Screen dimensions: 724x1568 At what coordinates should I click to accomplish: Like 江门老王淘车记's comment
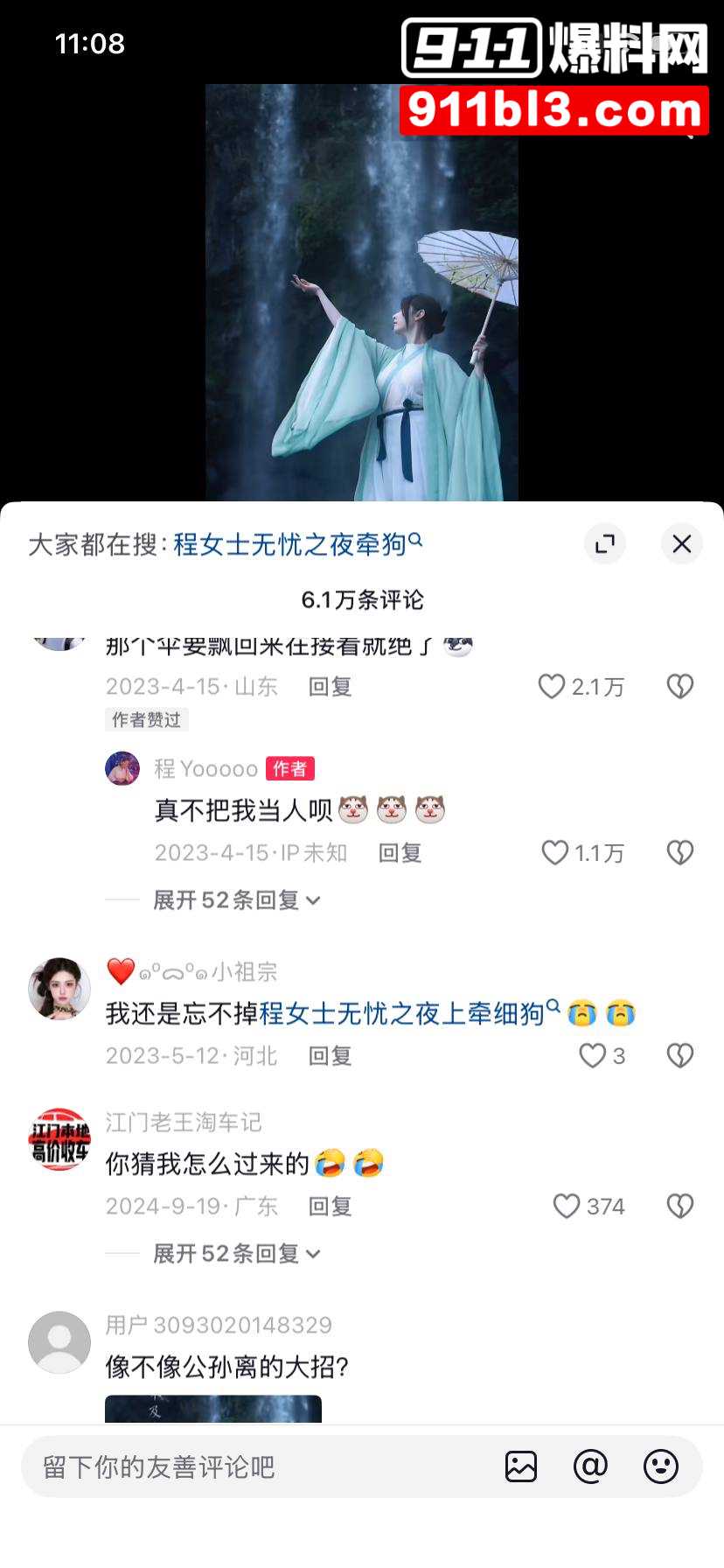(567, 1207)
